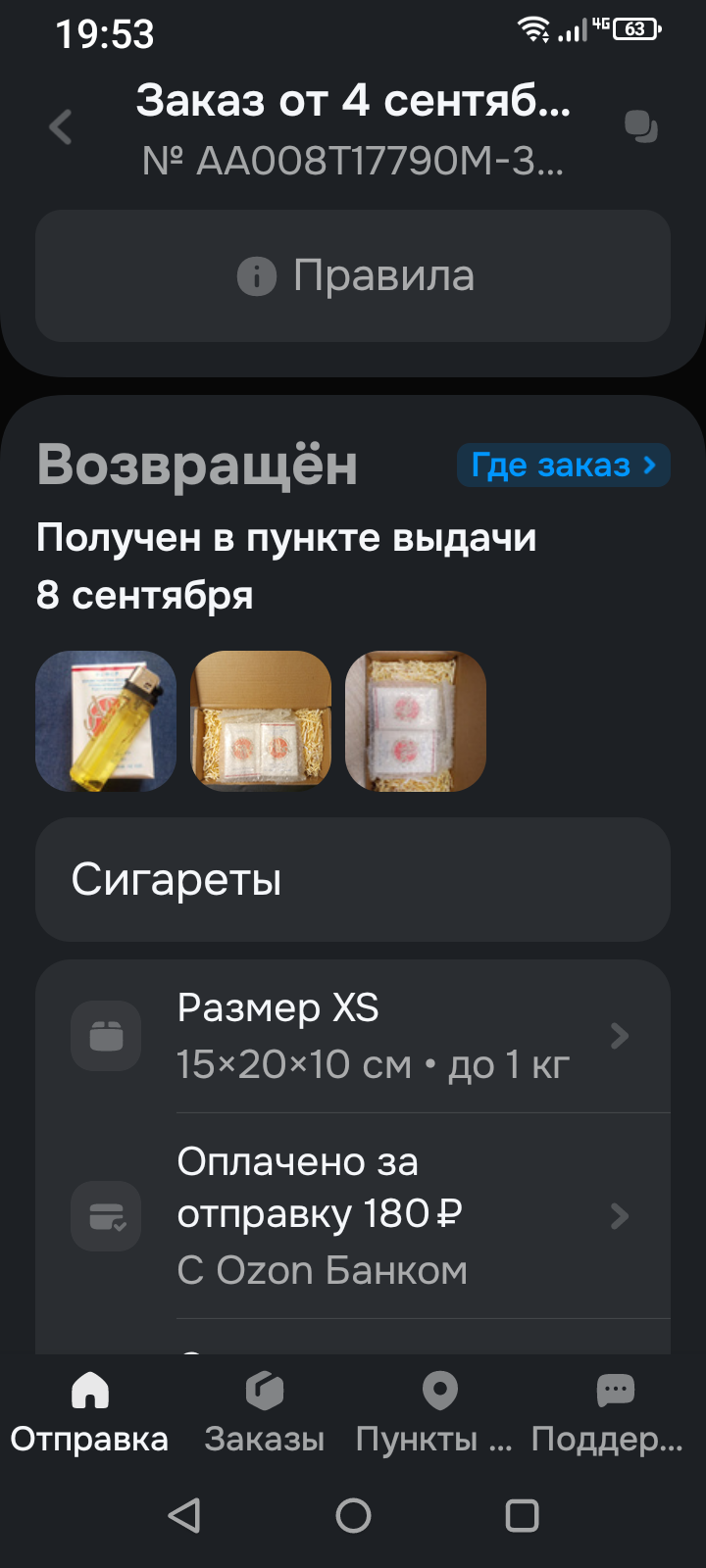Open the photo with the yellow lighter
Image resolution: width=706 pixels, height=1568 pixels.
point(106,720)
